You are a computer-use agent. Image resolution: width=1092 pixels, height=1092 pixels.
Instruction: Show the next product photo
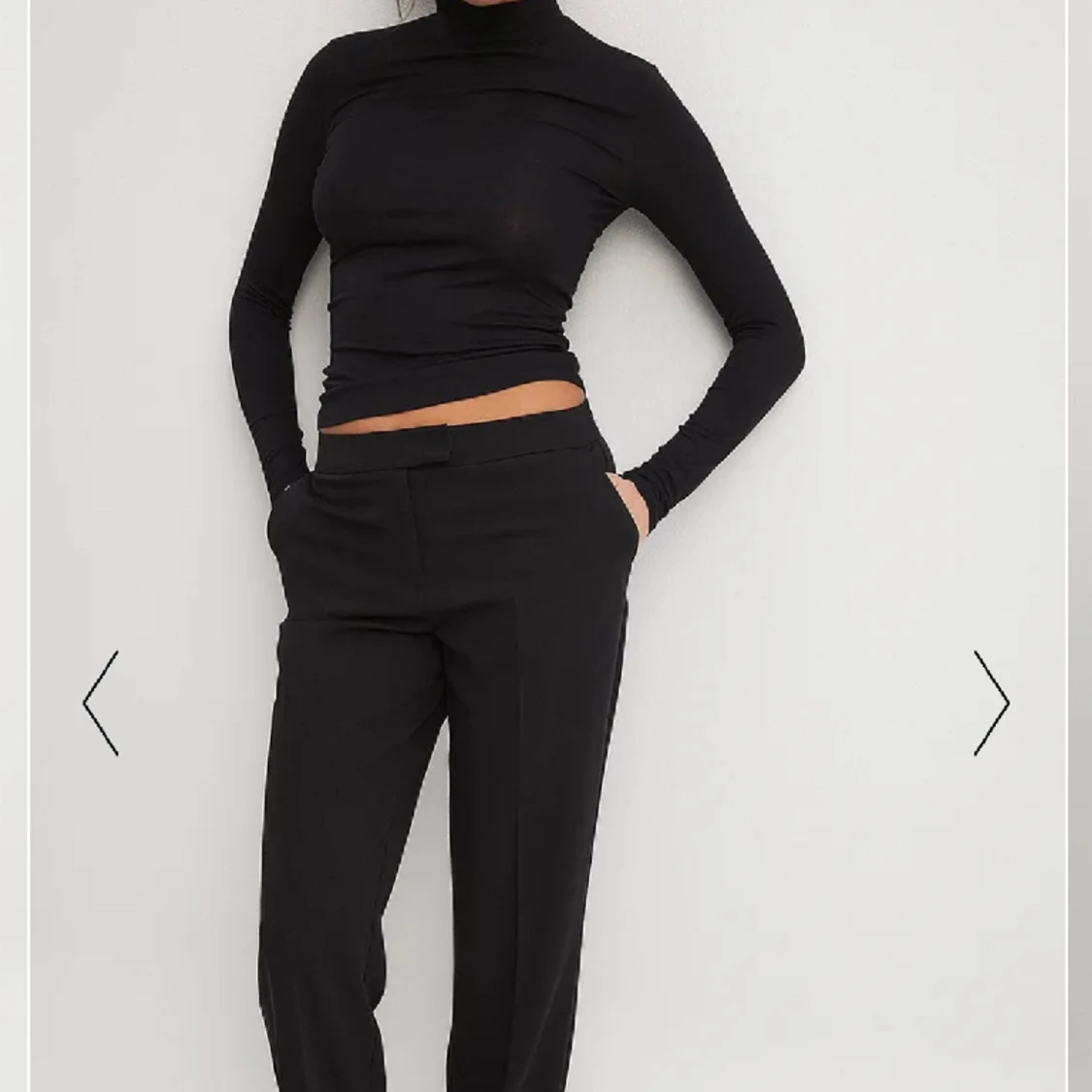(x=991, y=703)
